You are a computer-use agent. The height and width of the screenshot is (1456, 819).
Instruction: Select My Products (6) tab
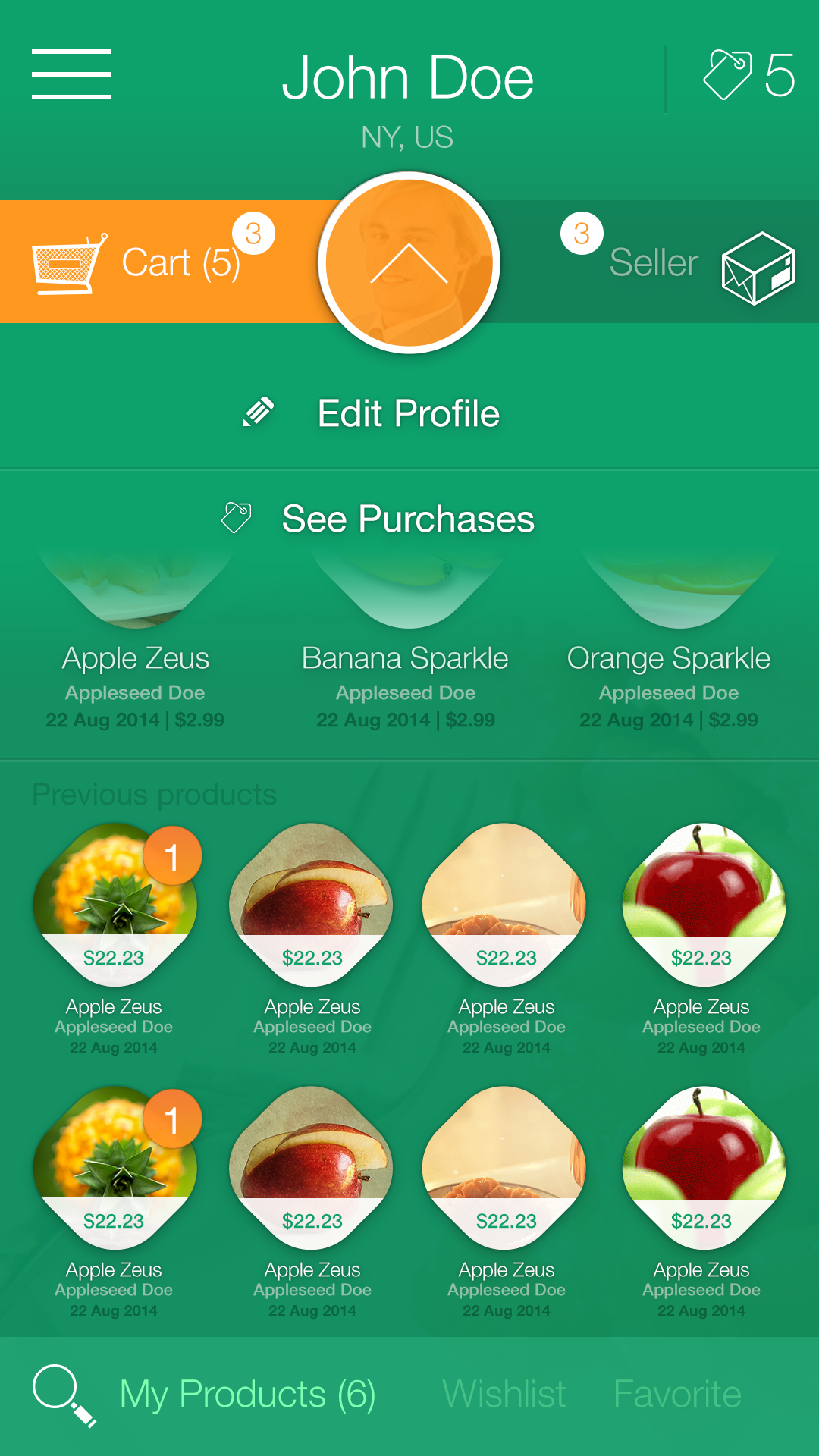247,1395
